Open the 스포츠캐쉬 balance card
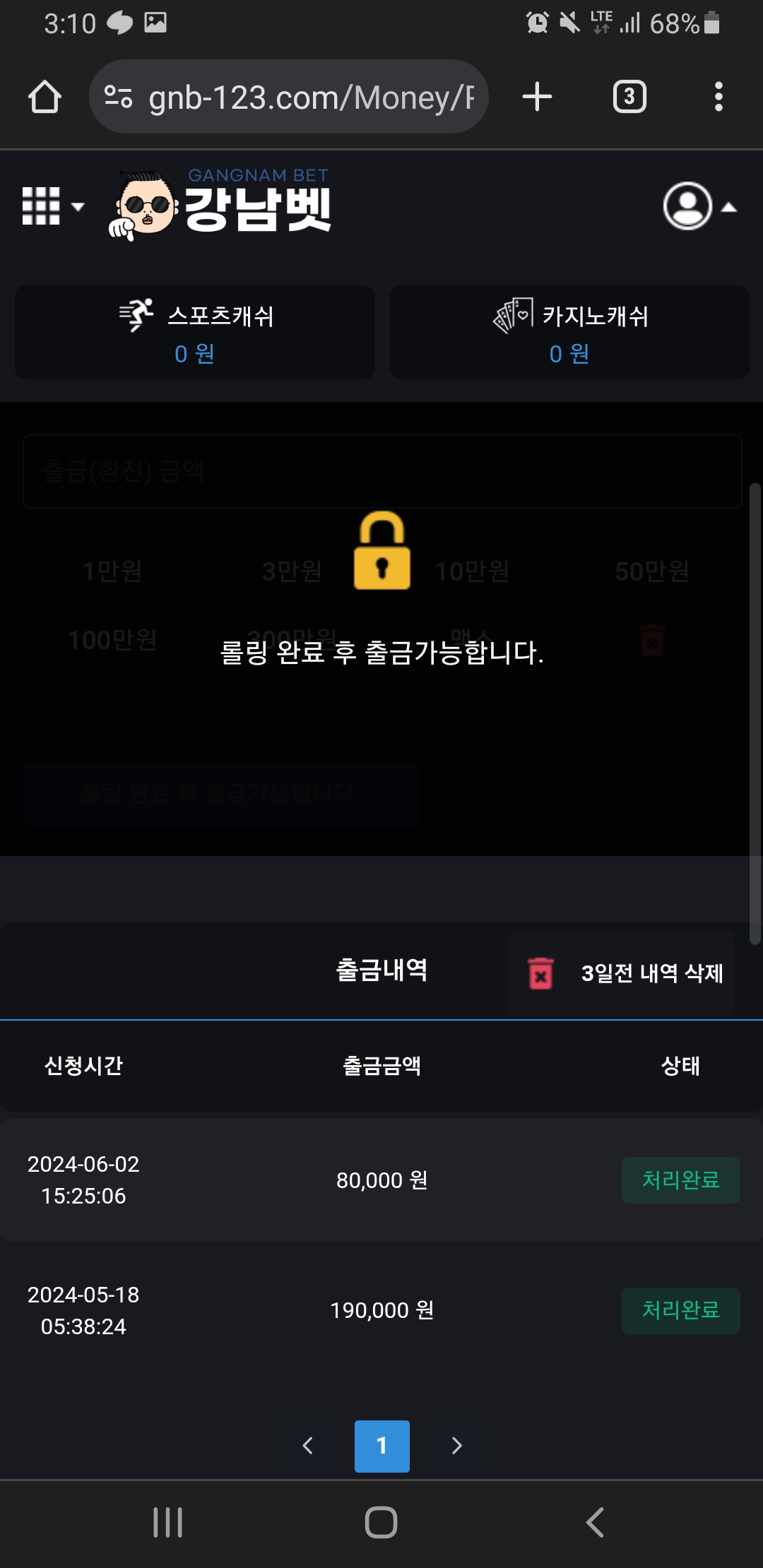The width and height of the screenshot is (763, 1568). tap(195, 332)
